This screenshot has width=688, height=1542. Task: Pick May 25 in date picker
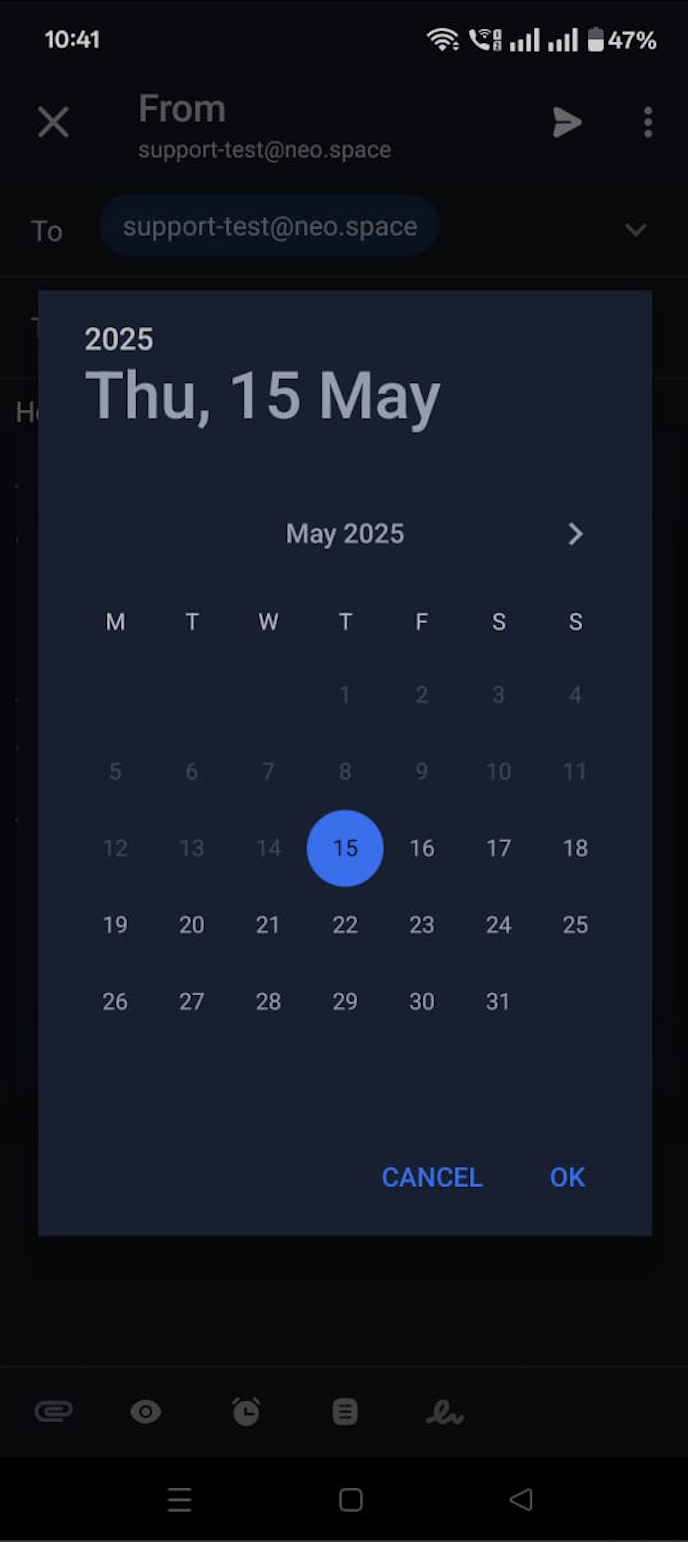pos(575,925)
